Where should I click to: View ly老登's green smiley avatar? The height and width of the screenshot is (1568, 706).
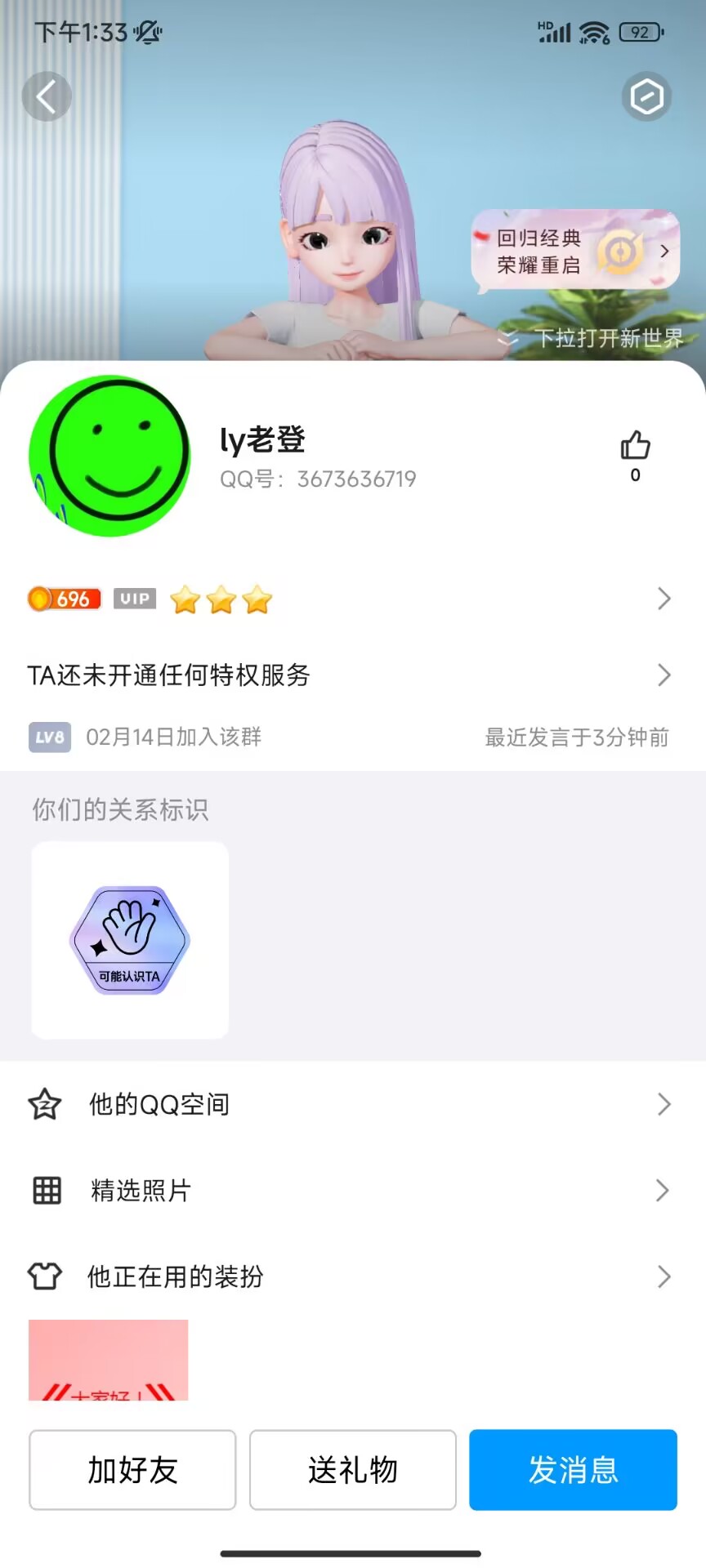(x=109, y=456)
